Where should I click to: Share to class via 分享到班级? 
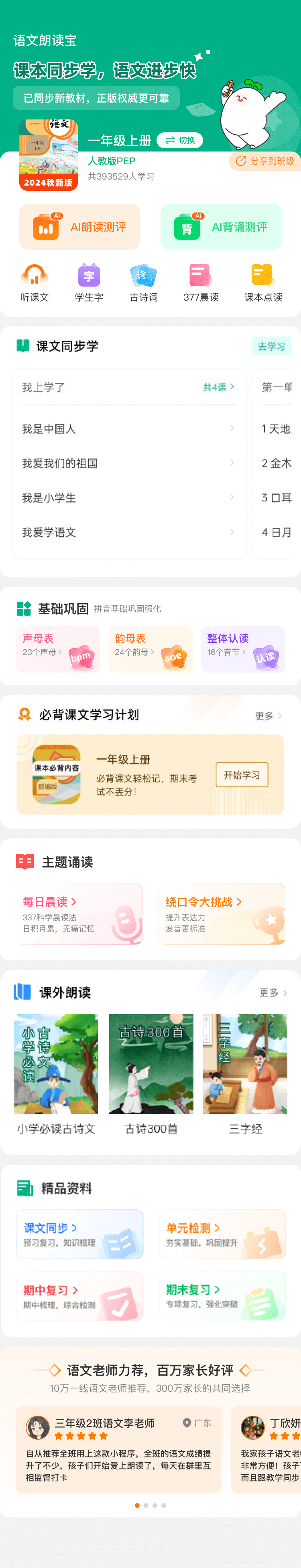[x=266, y=161]
